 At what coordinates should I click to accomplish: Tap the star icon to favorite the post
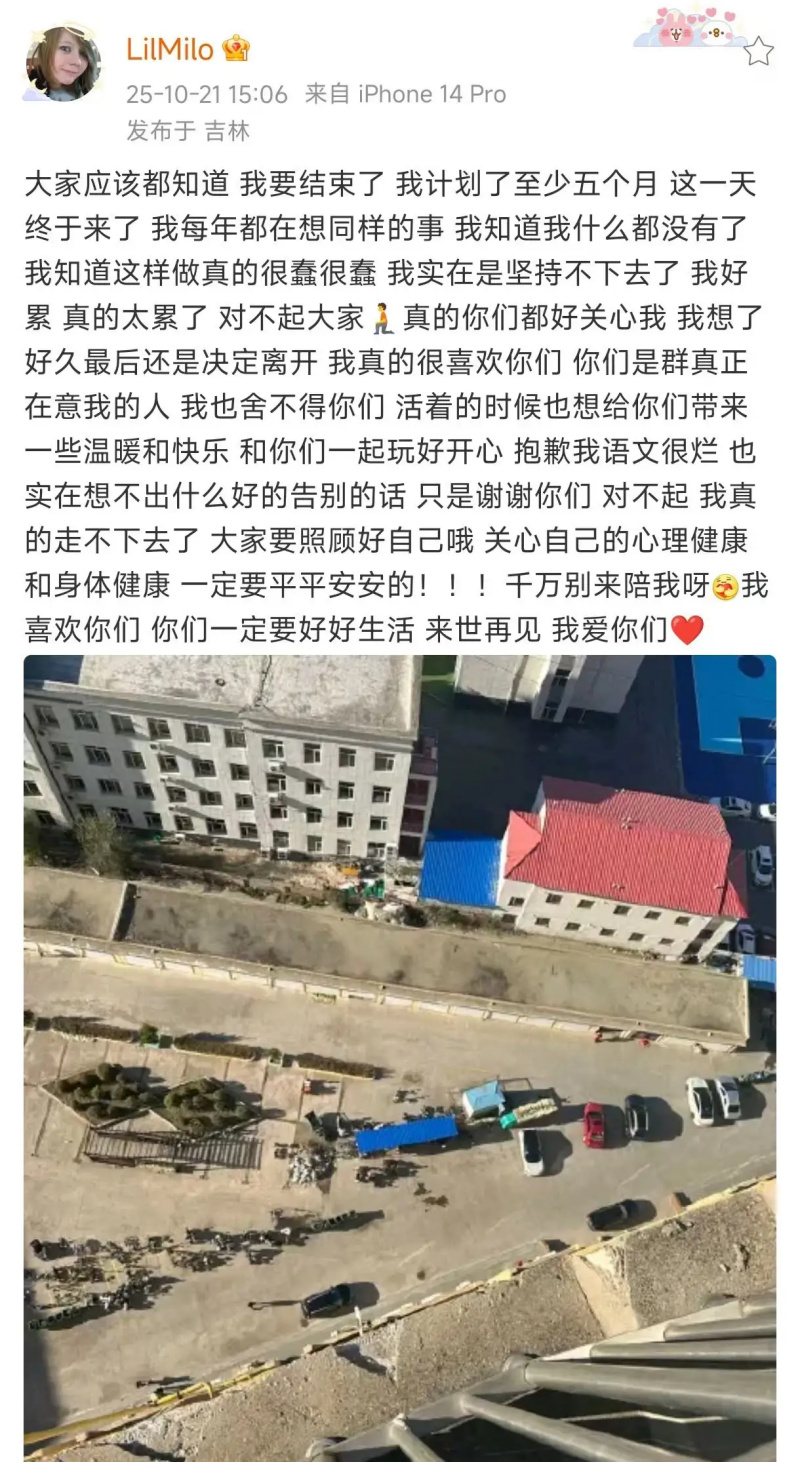point(758,51)
